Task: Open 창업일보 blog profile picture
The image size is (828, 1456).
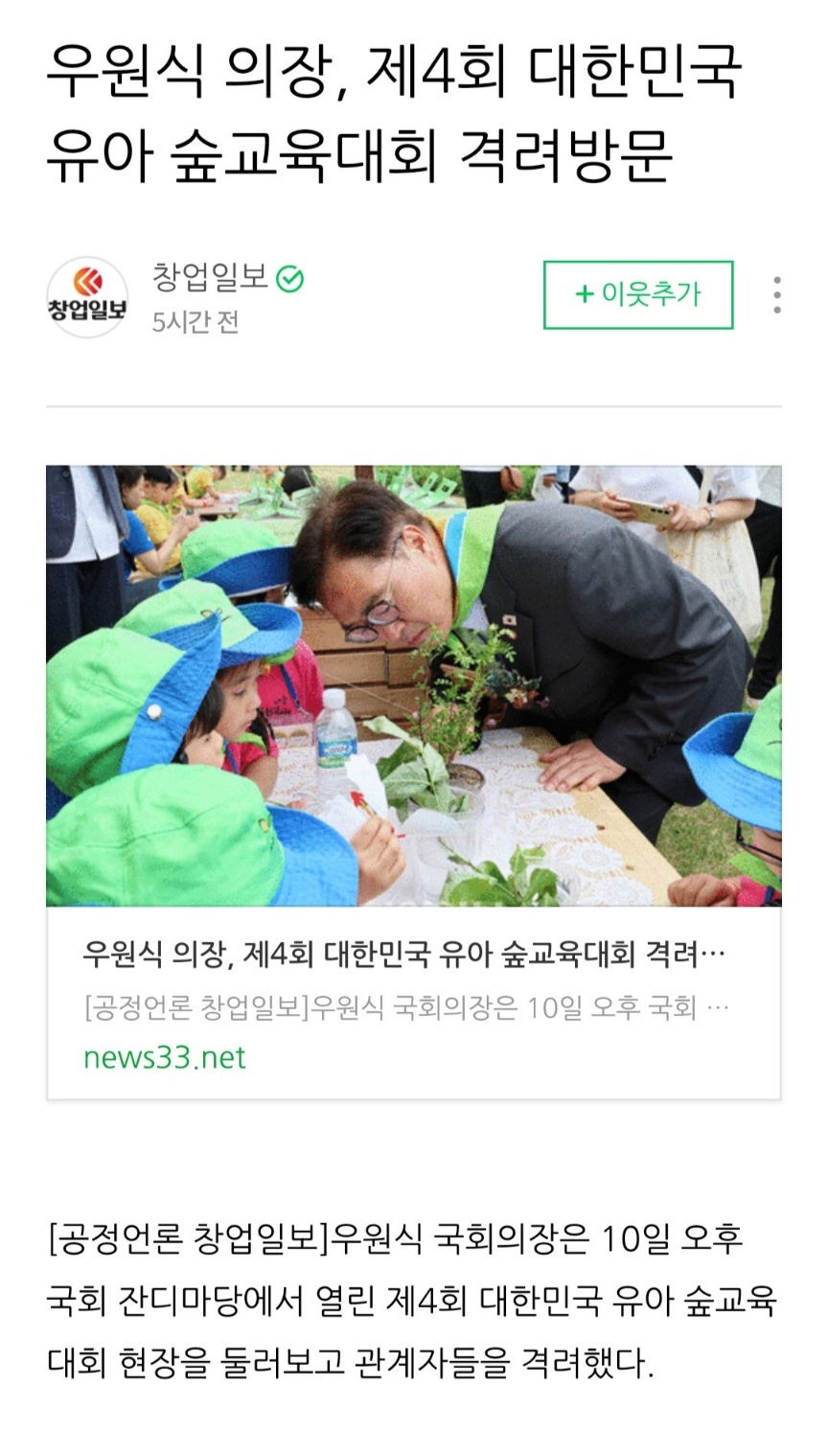Action: [x=87, y=297]
